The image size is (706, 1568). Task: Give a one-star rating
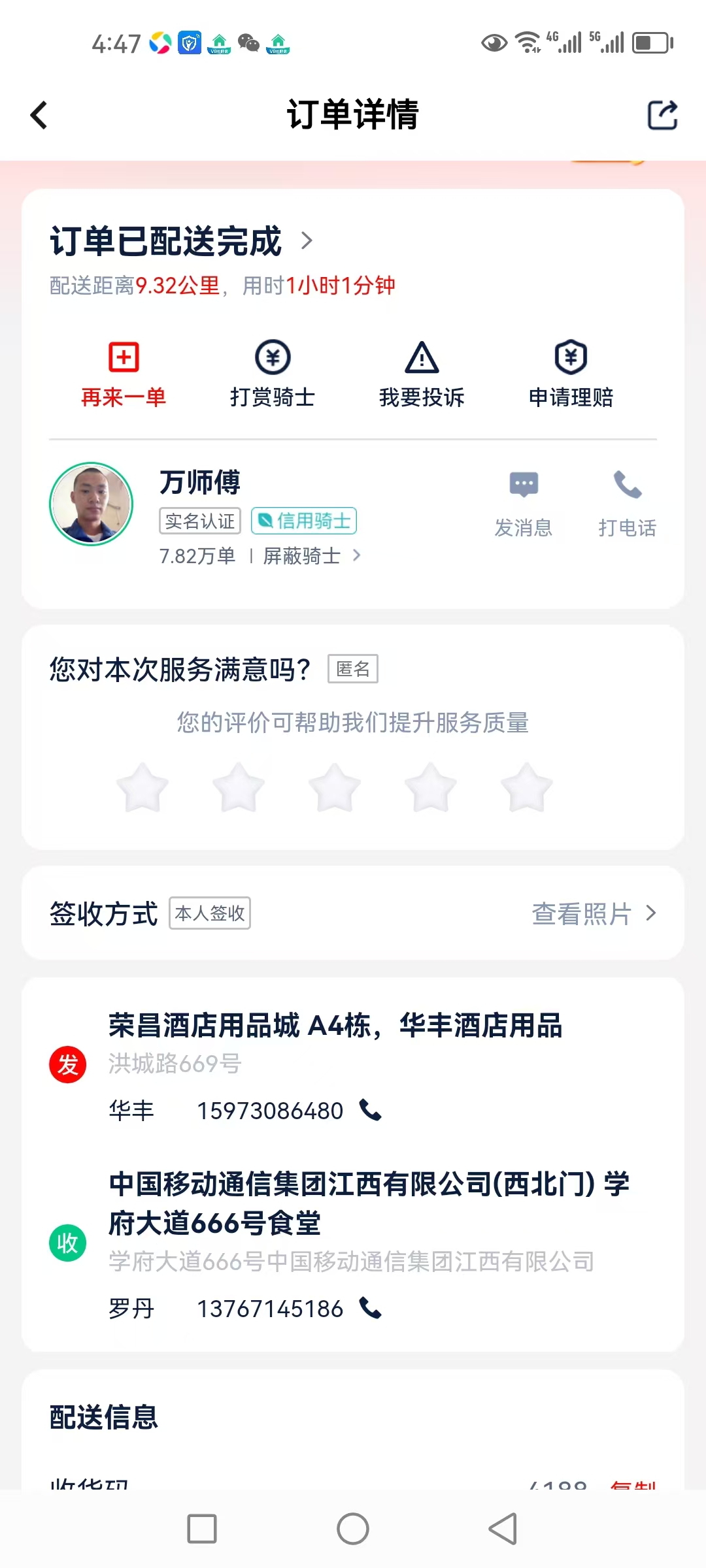(x=143, y=787)
